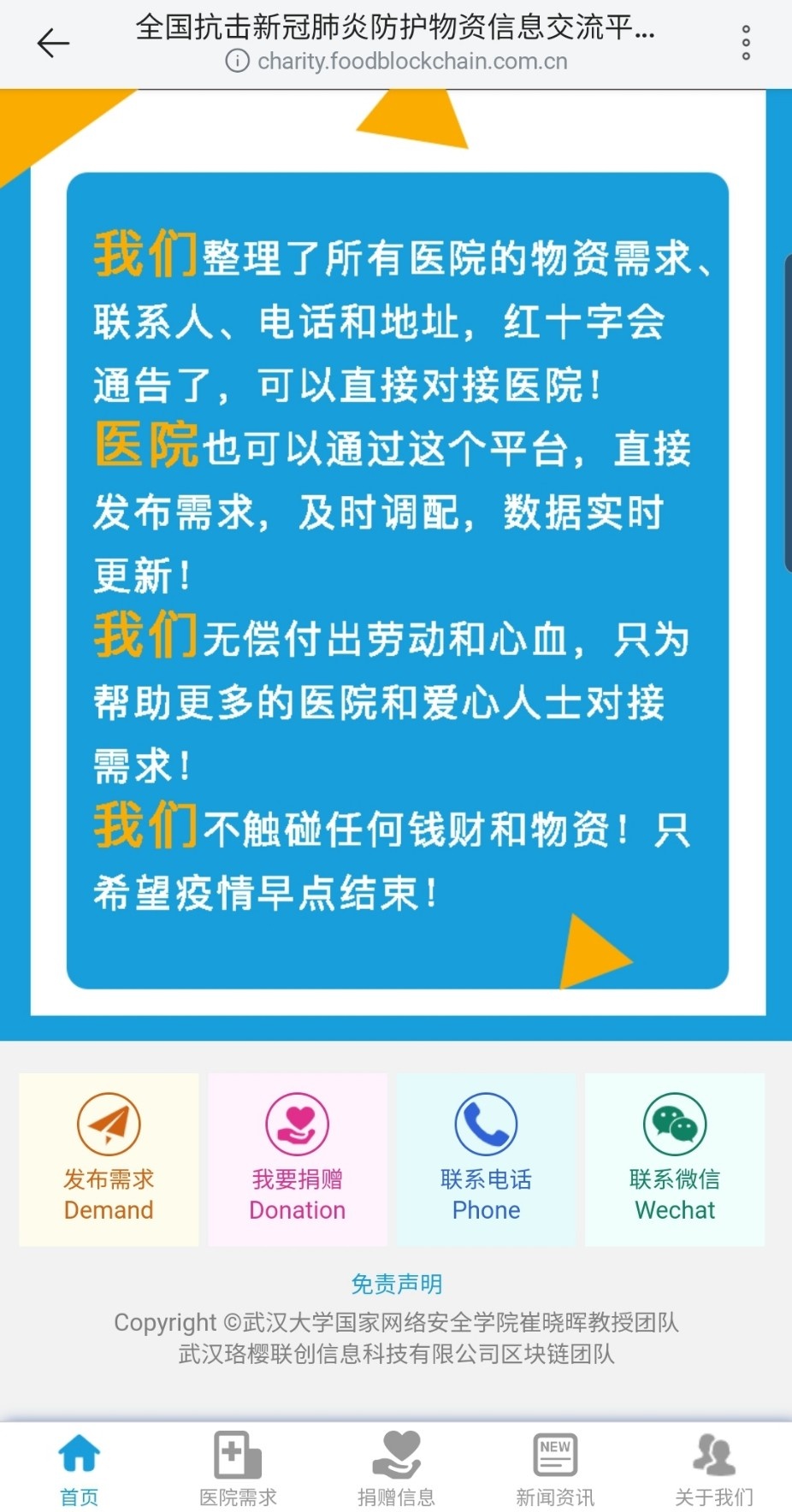Switch to the 医院需求 tab
Image resolution: width=792 pixels, height=1512 pixels.
[x=238, y=1468]
